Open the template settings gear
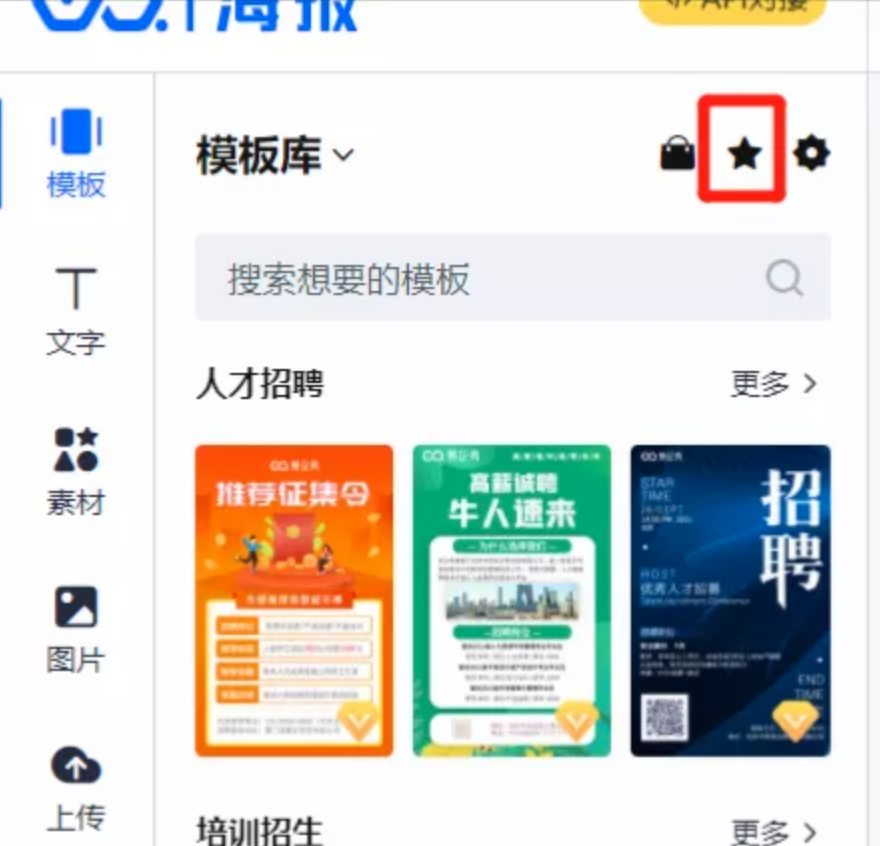 (811, 153)
